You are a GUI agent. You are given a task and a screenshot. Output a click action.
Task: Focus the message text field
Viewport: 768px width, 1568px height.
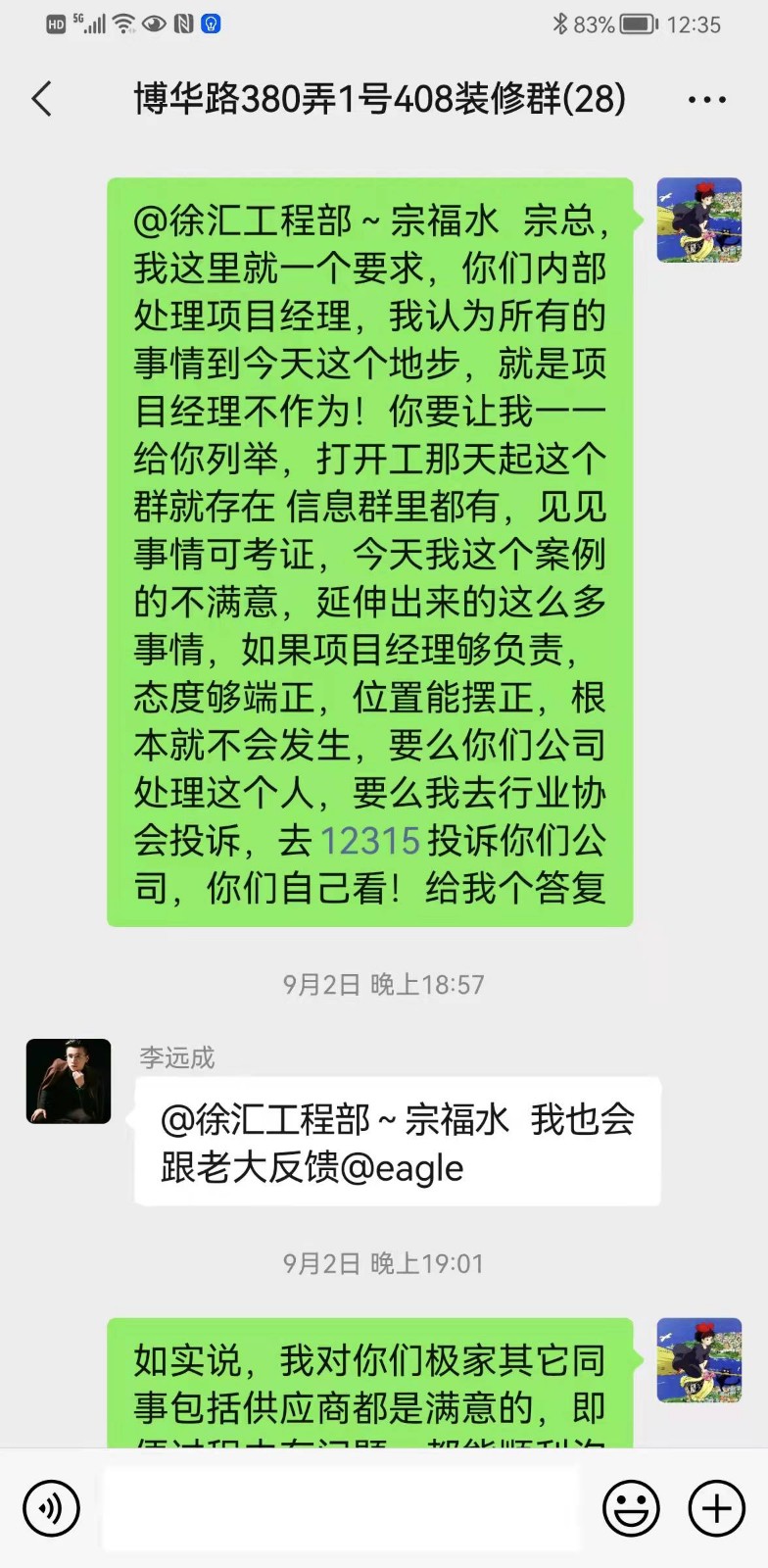(x=341, y=1508)
